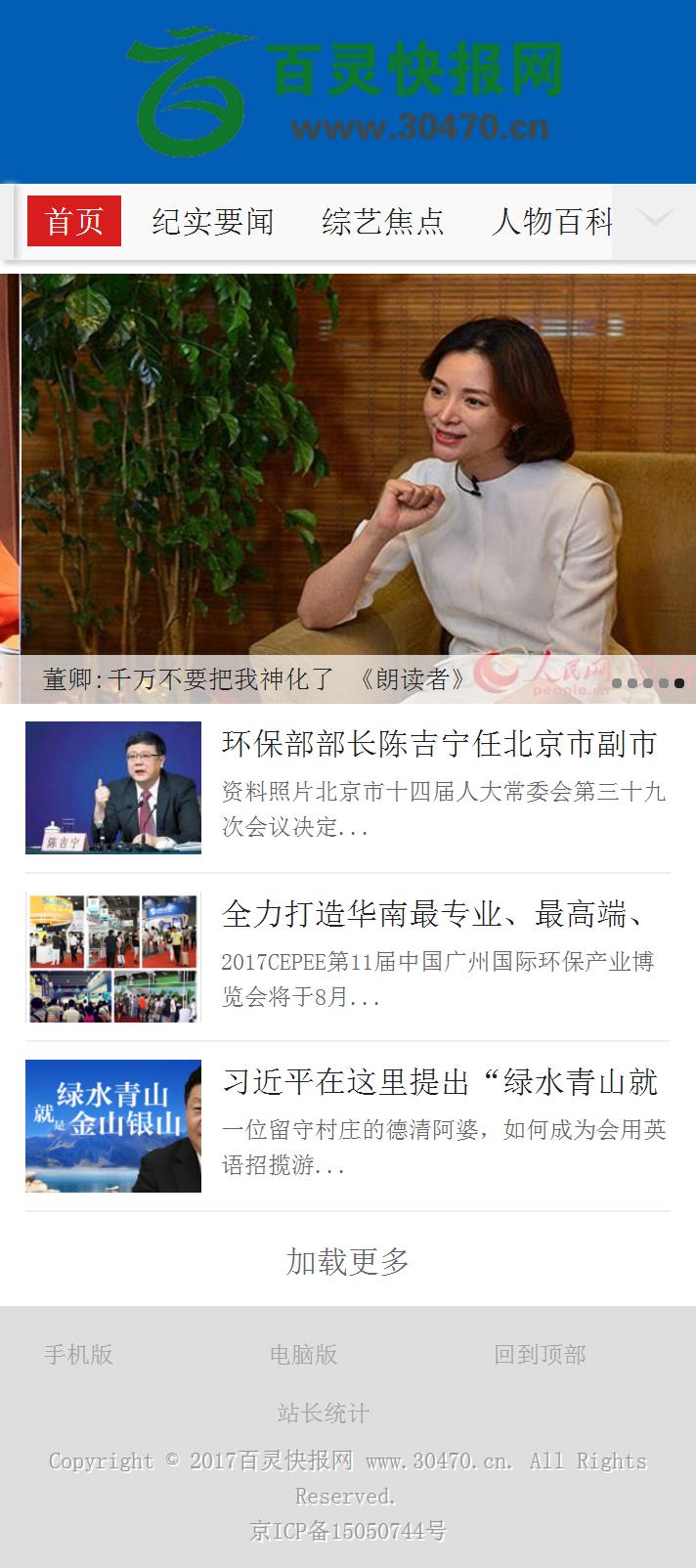Image resolution: width=696 pixels, height=1568 pixels.
Task: Switch to 综艺焦点 tab
Action: pyautogui.click(x=382, y=222)
